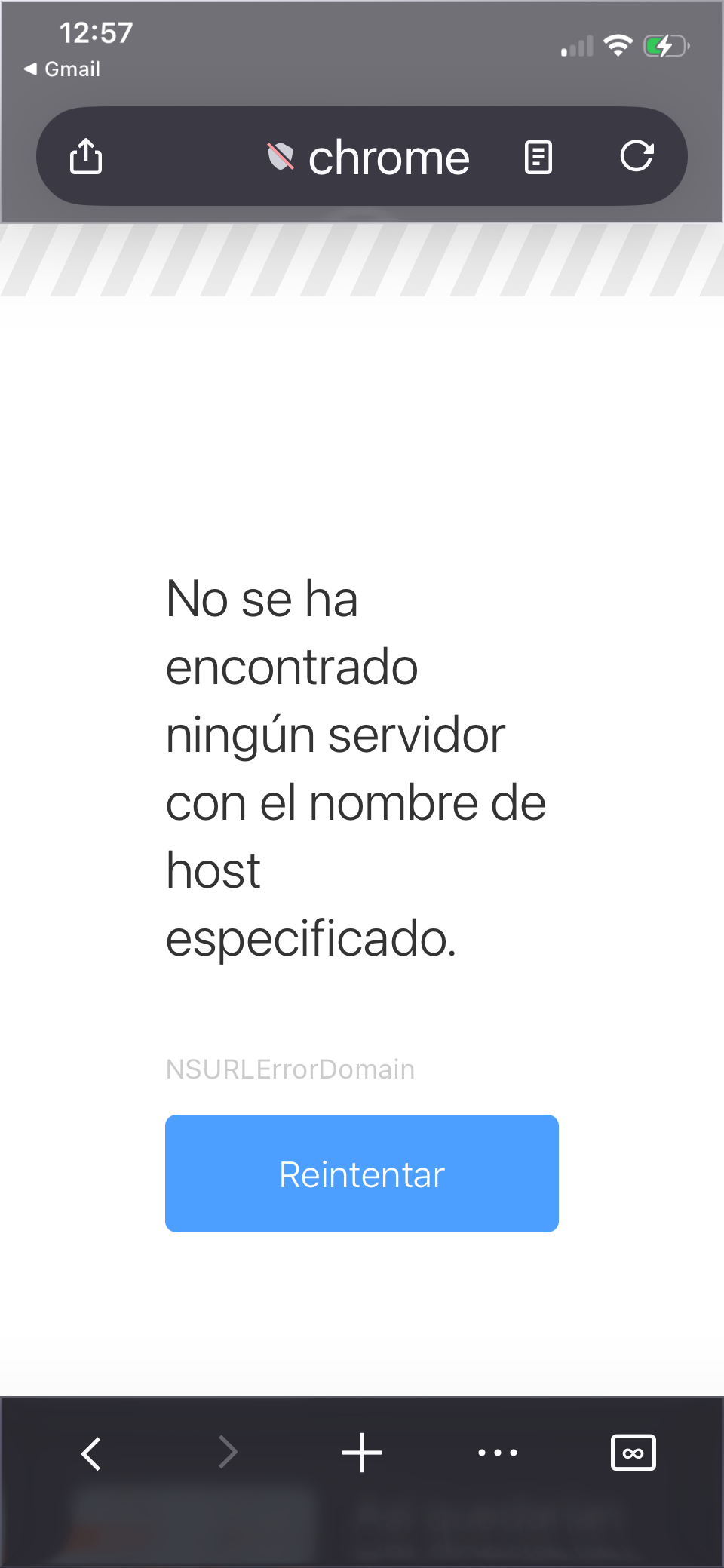Open a new tab with the plus icon
This screenshot has width=724, height=1568.
362,1453
